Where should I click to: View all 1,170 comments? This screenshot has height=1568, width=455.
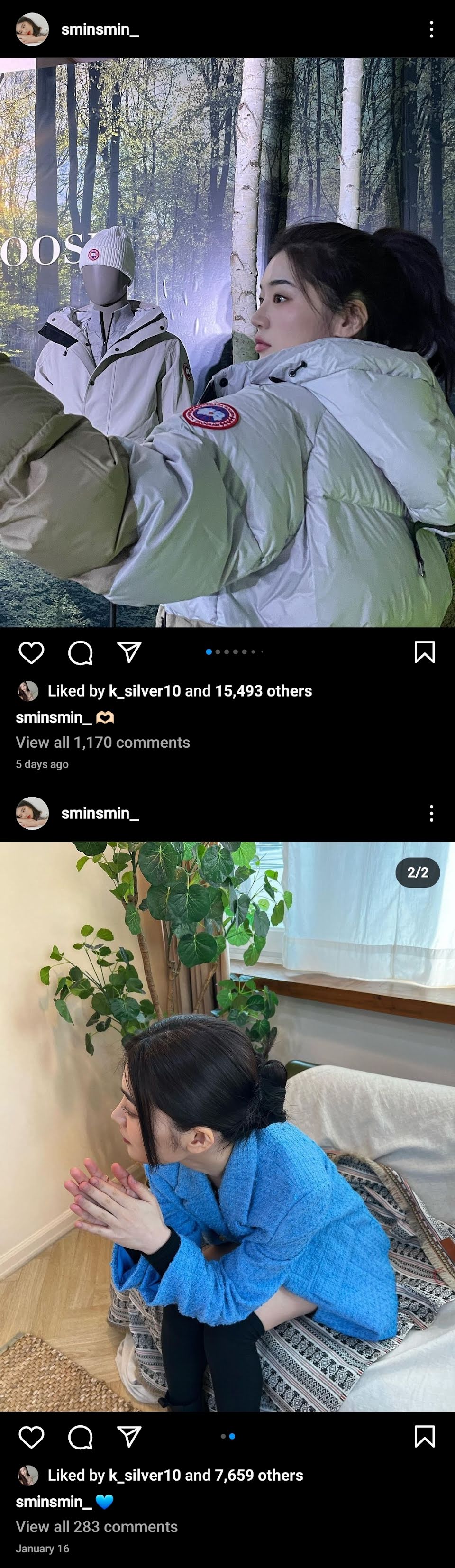point(103,742)
